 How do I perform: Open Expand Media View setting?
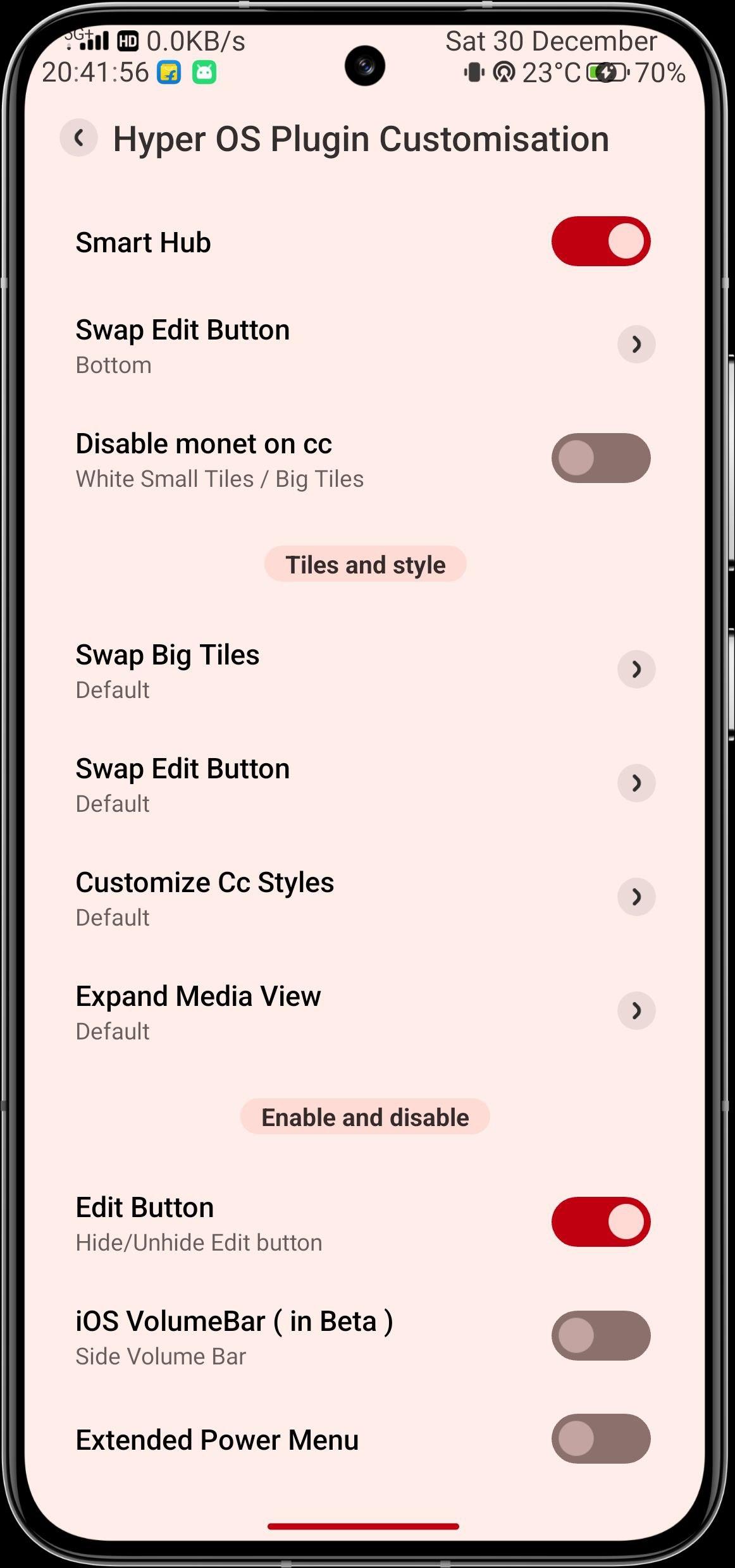[636, 1011]
